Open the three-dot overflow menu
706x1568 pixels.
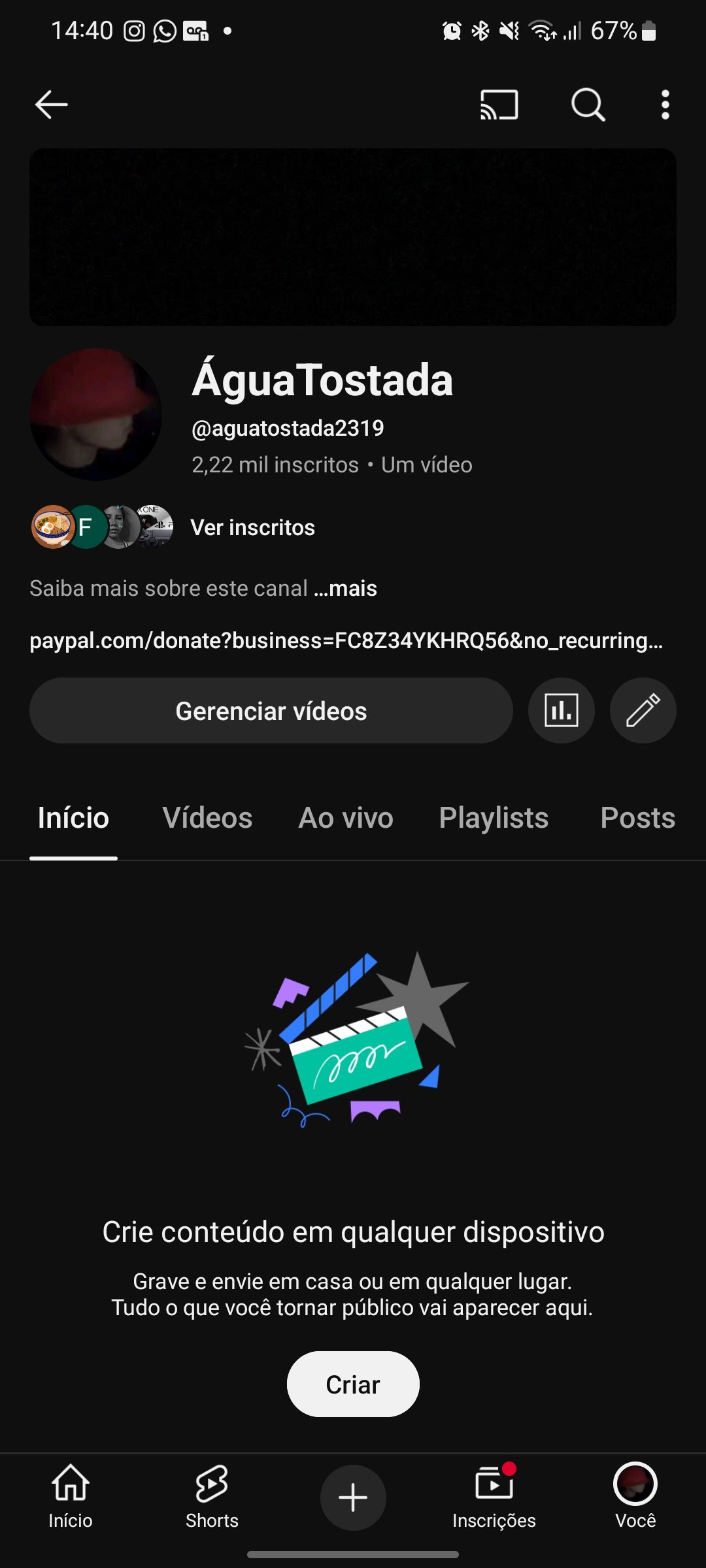coord(665,105)
